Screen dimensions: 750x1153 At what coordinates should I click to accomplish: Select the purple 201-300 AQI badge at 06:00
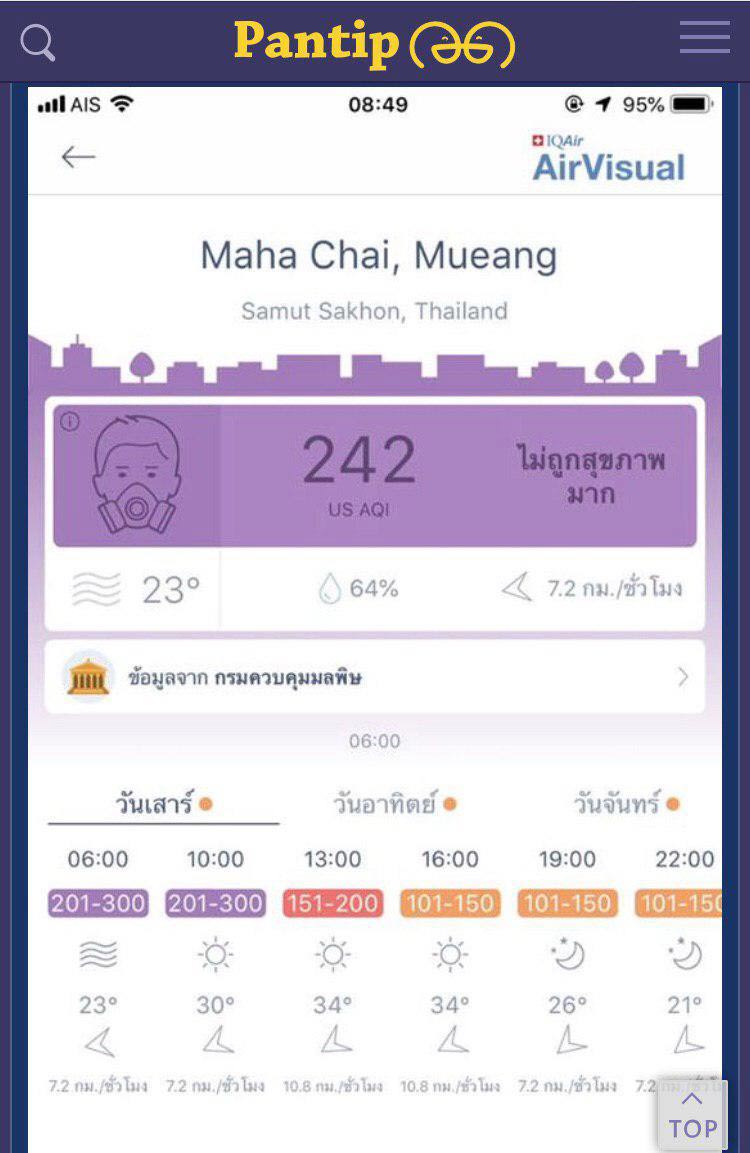click(x=96, y=903)
